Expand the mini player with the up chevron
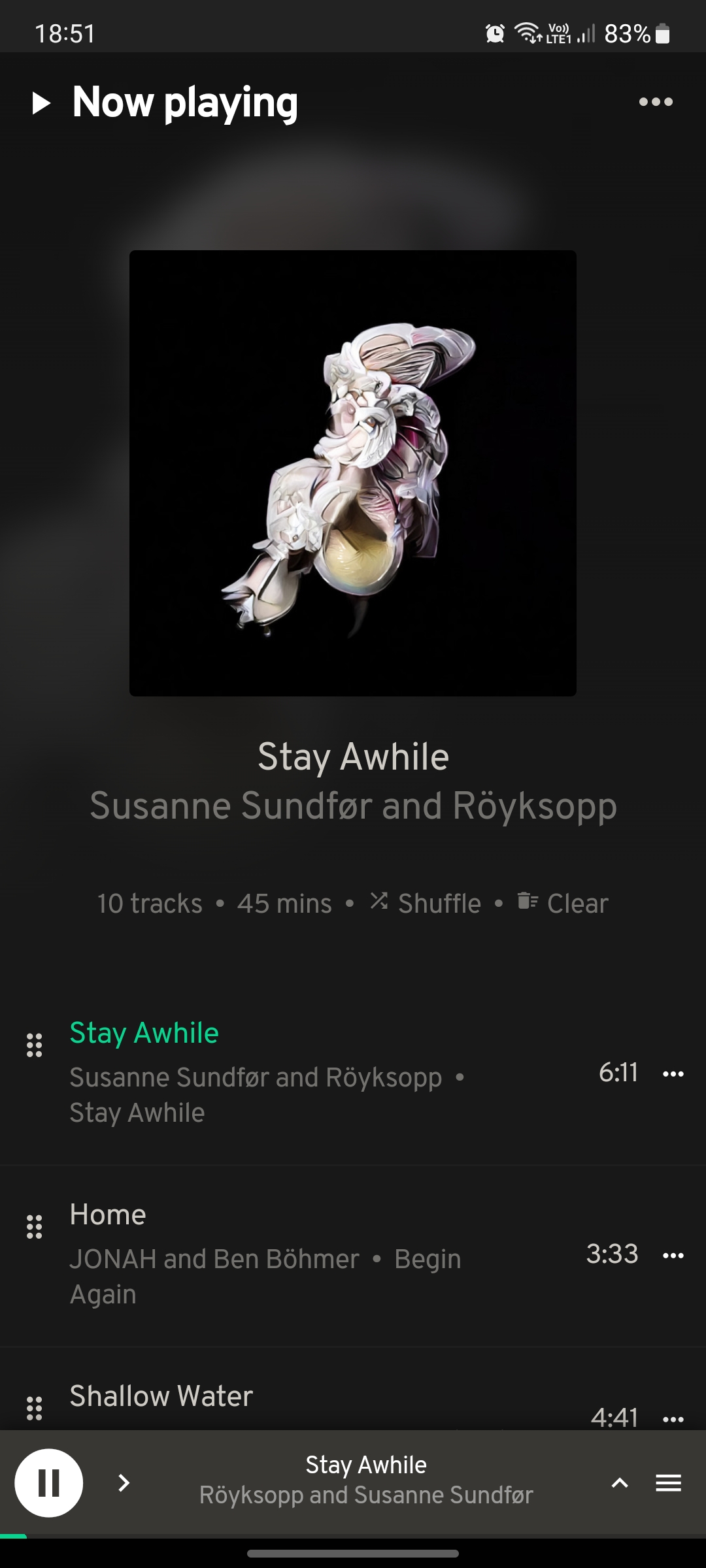 (x=620, y=1482)
